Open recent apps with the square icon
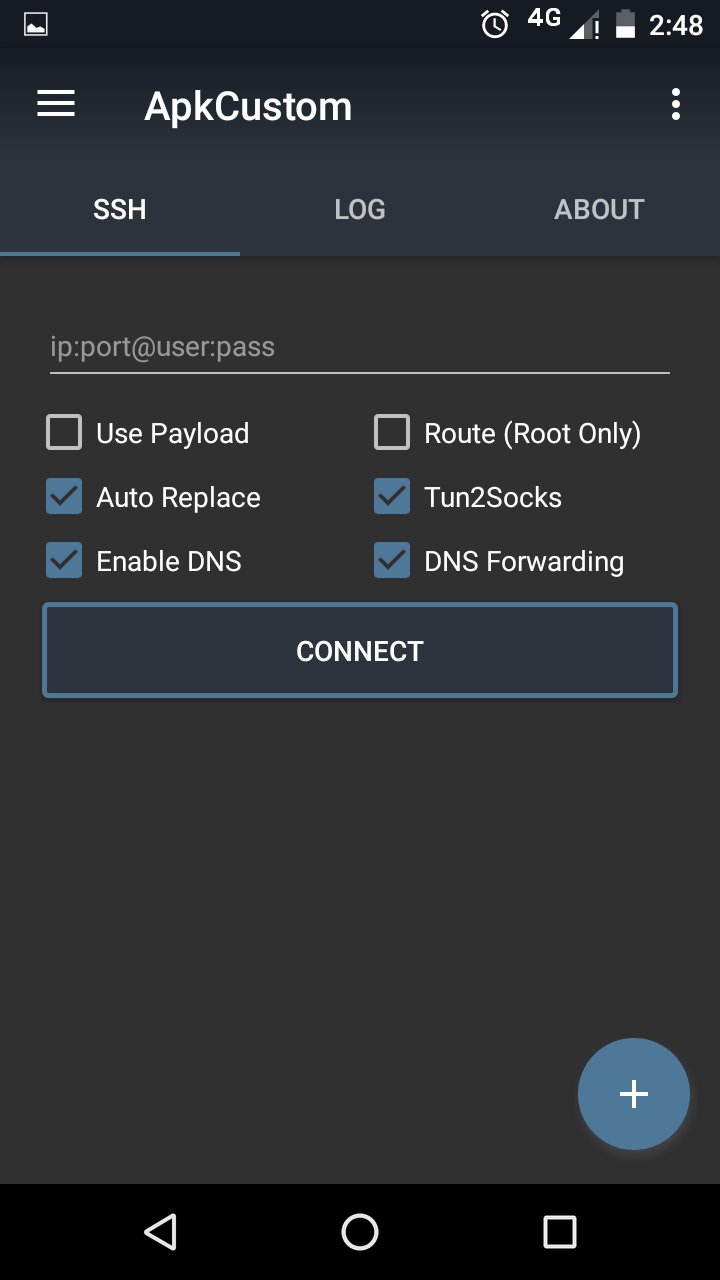 [x=560, y=1232]
